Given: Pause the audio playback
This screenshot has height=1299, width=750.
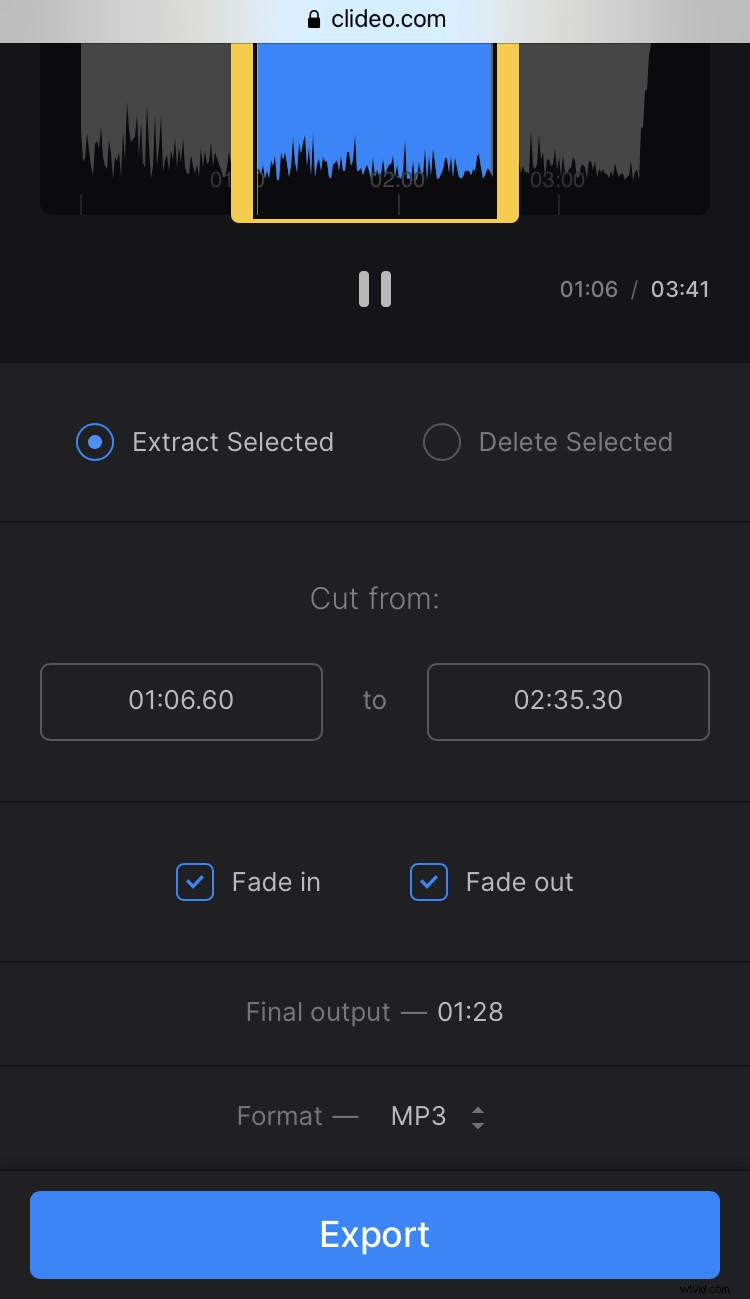Looking at the screenshot, I should 374,289.
